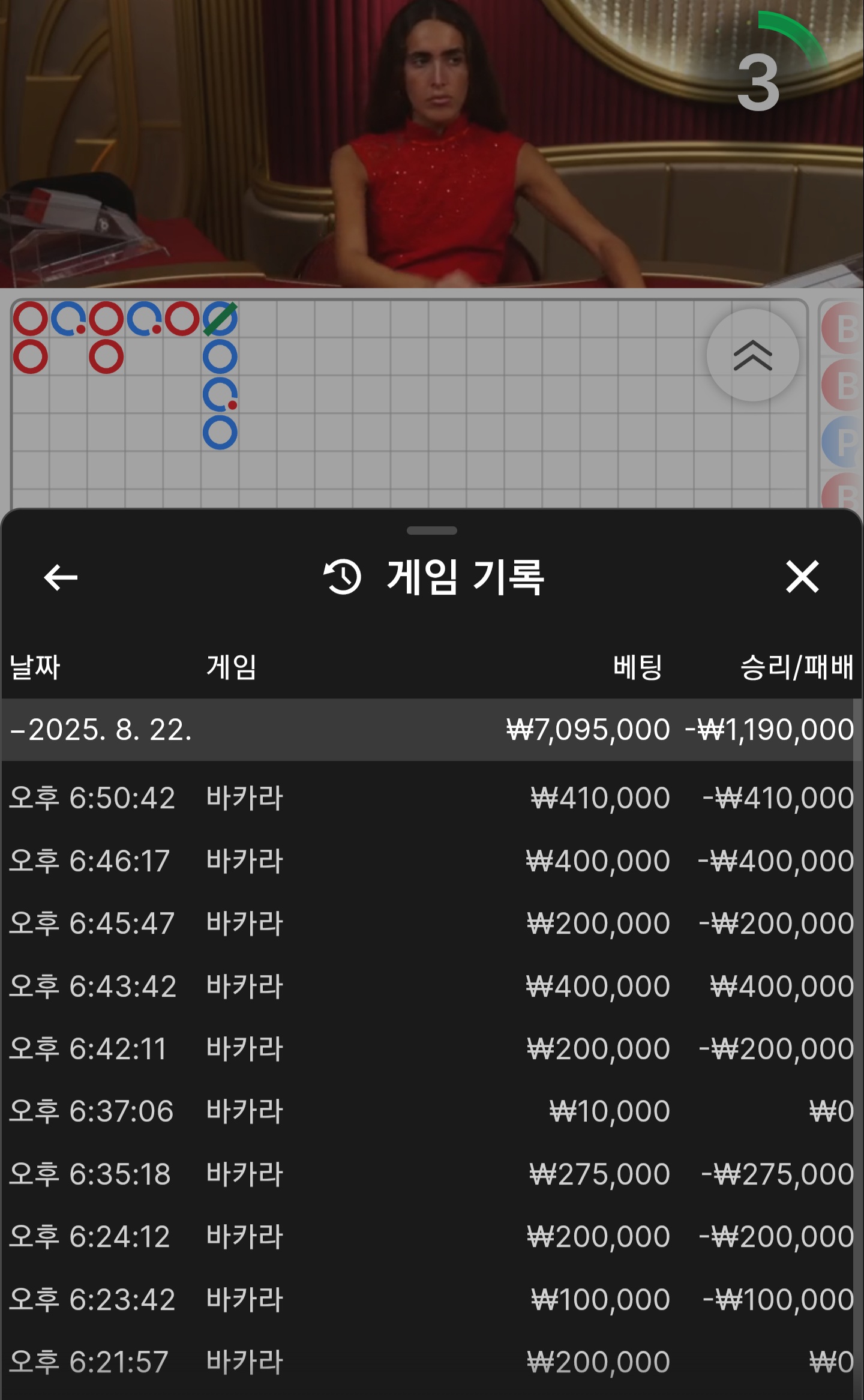View details of 6:45:47 round
The height and width of the screenshot is (1400, 864).
[x=431, y=923]
